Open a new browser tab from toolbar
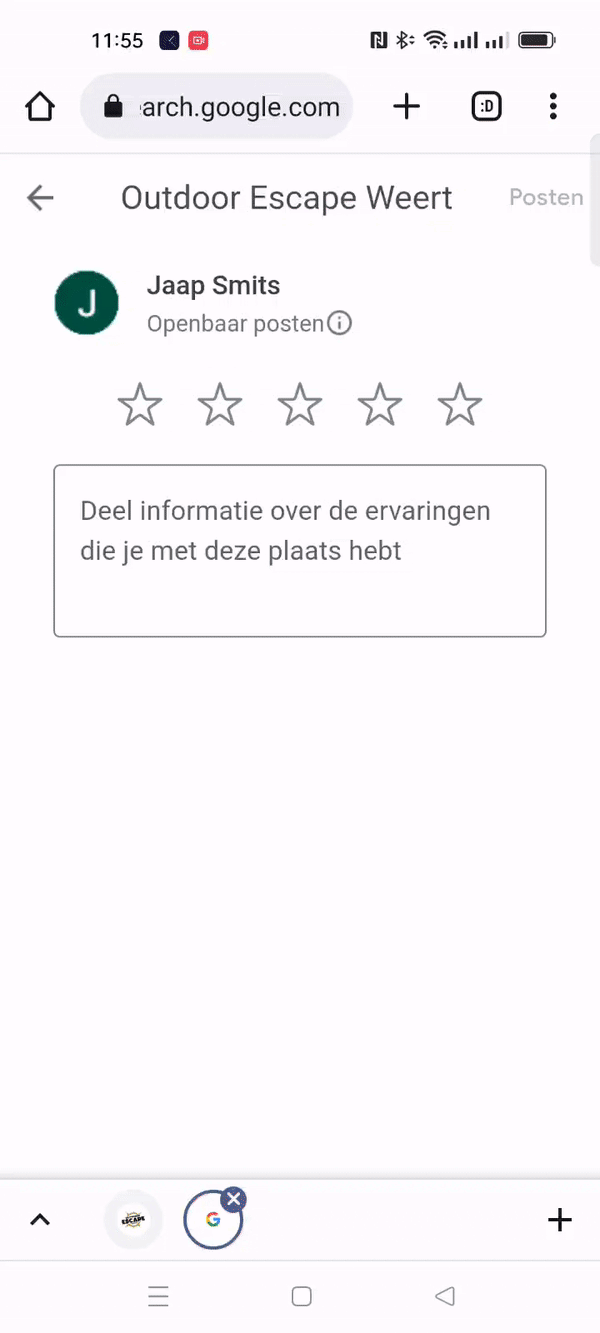This screenshot has height=1333, width=600. click(x=406, y=106)
